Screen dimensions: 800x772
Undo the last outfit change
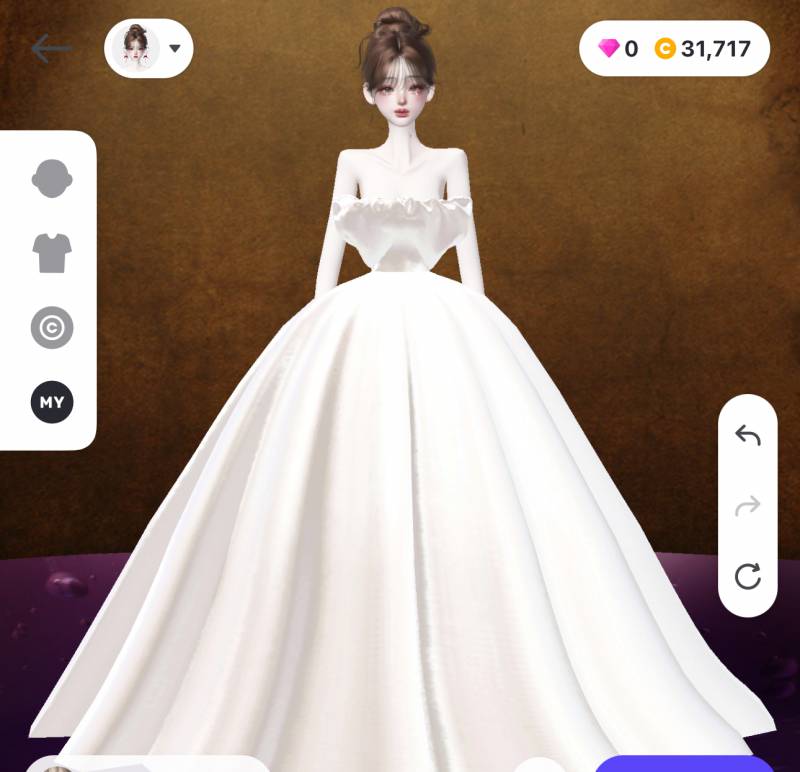[747, 435]
